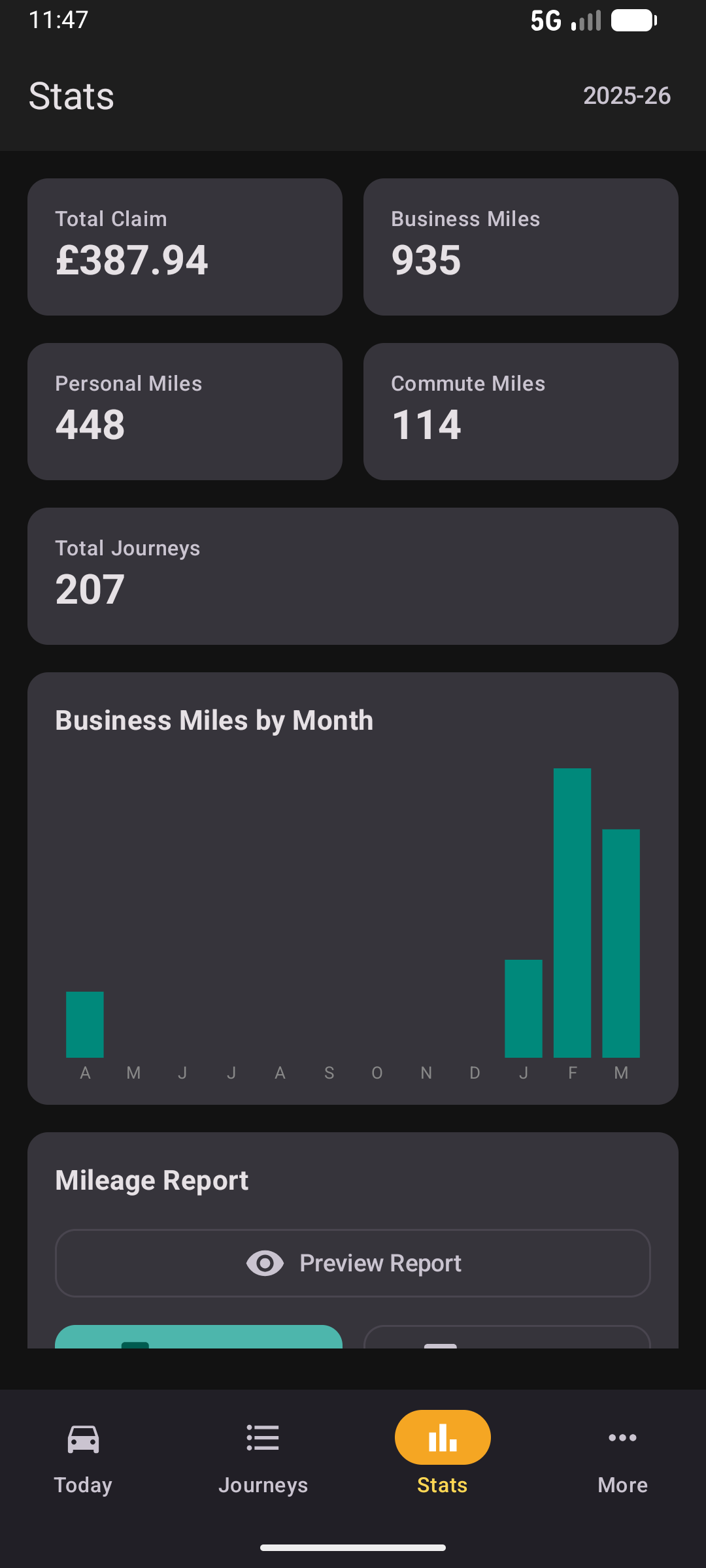Select the Commute Miles card
Viewport: 706px width, 1568px height.
coord(521,410)
